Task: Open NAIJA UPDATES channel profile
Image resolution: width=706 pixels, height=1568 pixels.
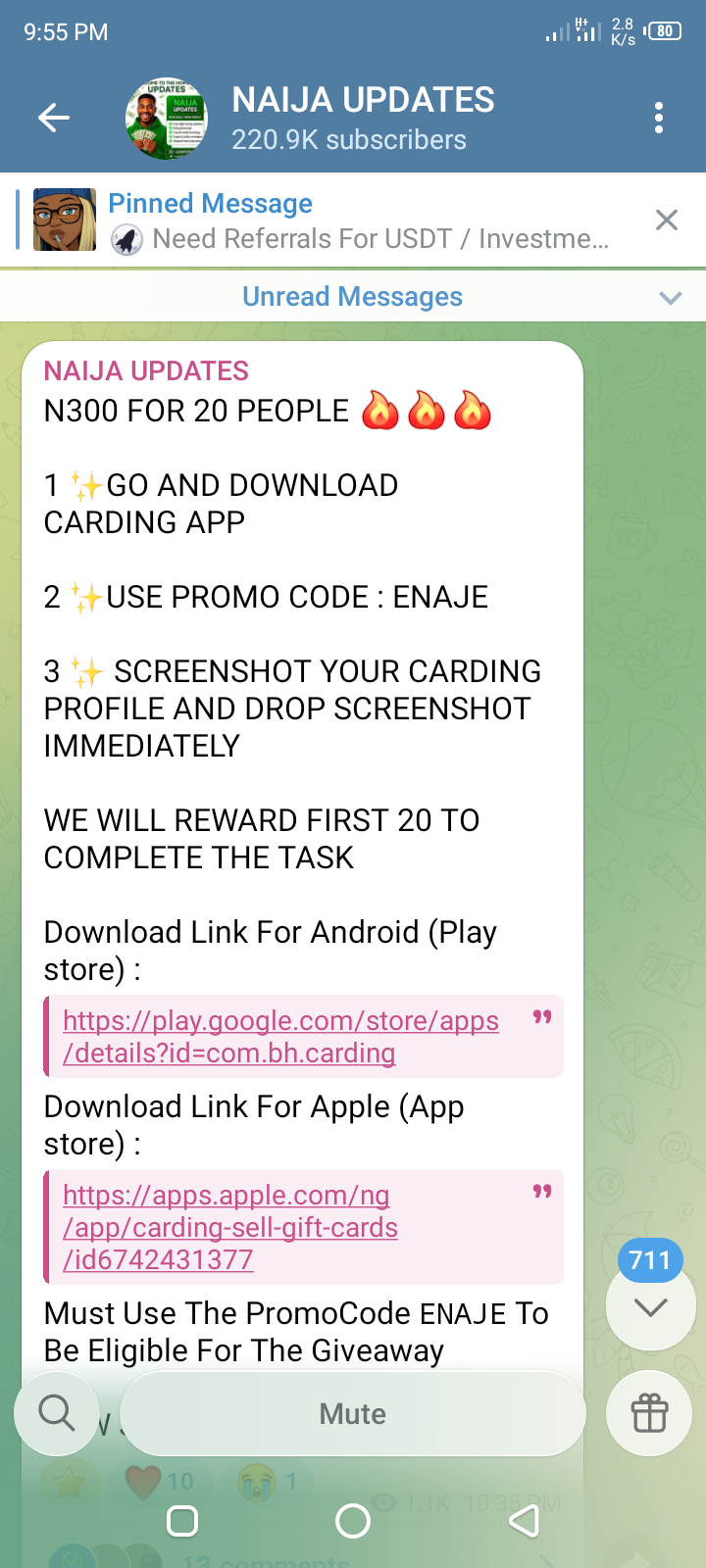Action: 363,119
